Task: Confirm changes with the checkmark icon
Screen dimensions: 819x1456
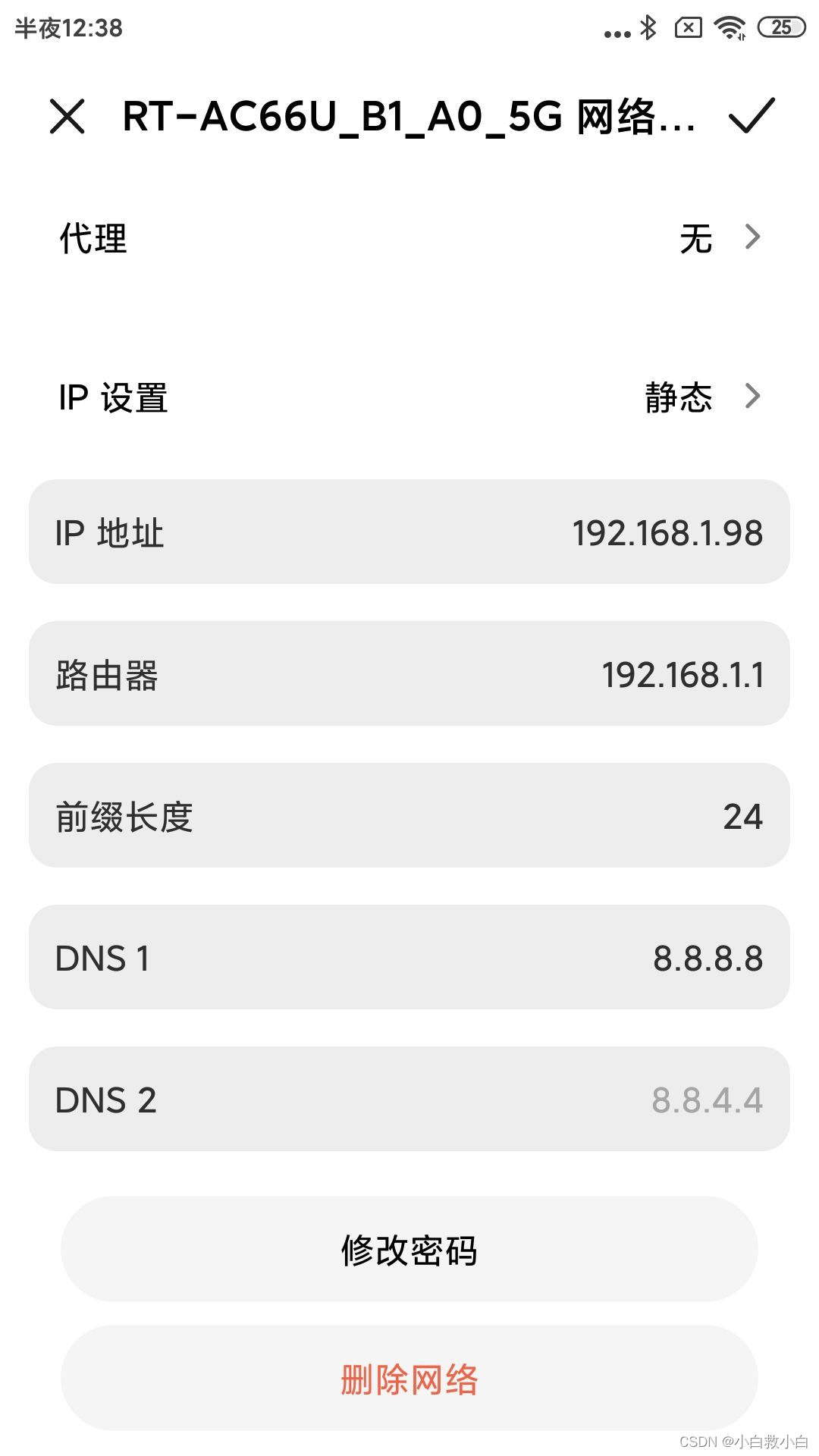Action: coord(751,115)
